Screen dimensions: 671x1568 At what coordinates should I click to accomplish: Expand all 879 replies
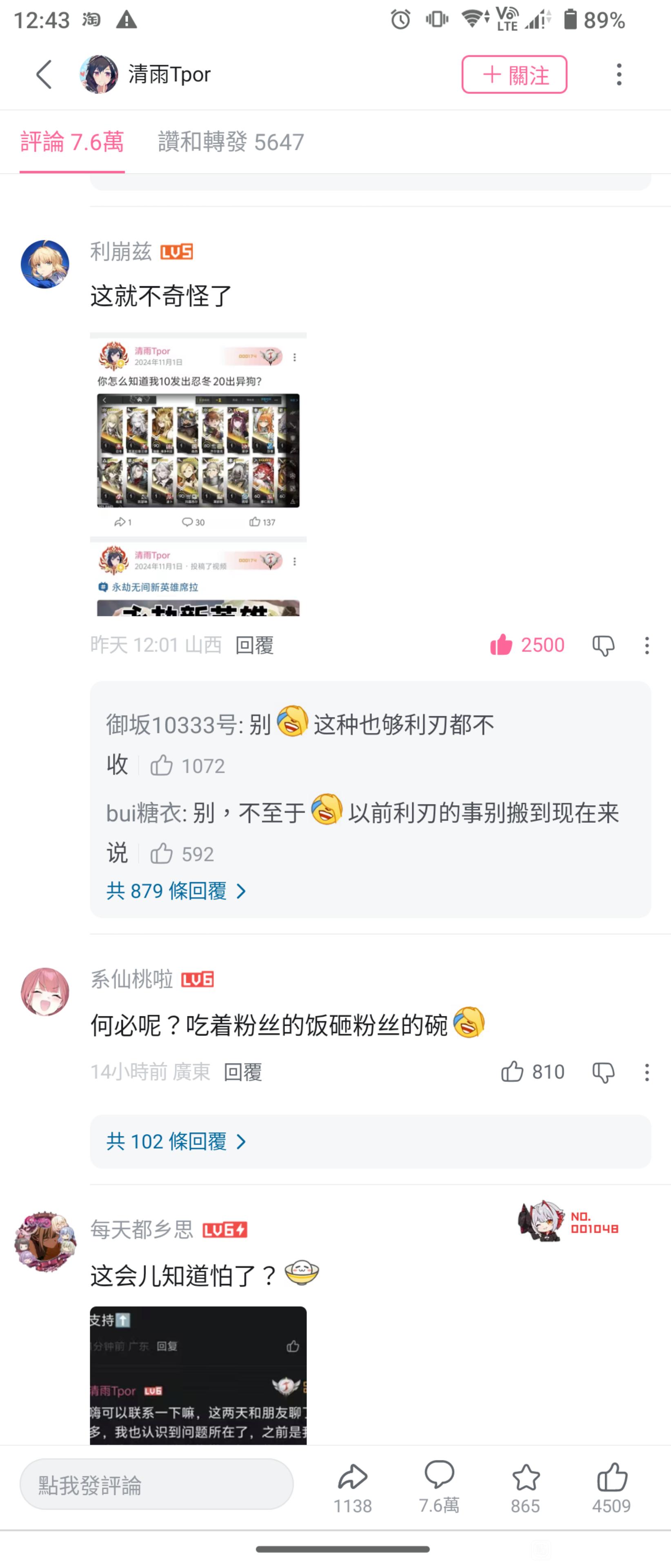176,891
